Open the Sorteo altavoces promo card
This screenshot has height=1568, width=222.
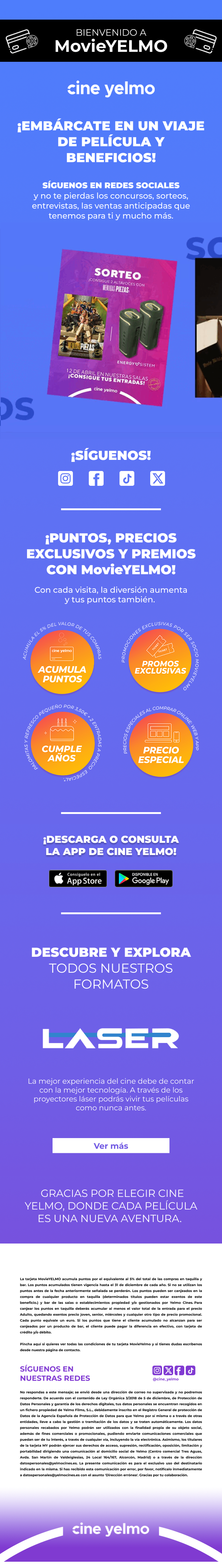112,327
